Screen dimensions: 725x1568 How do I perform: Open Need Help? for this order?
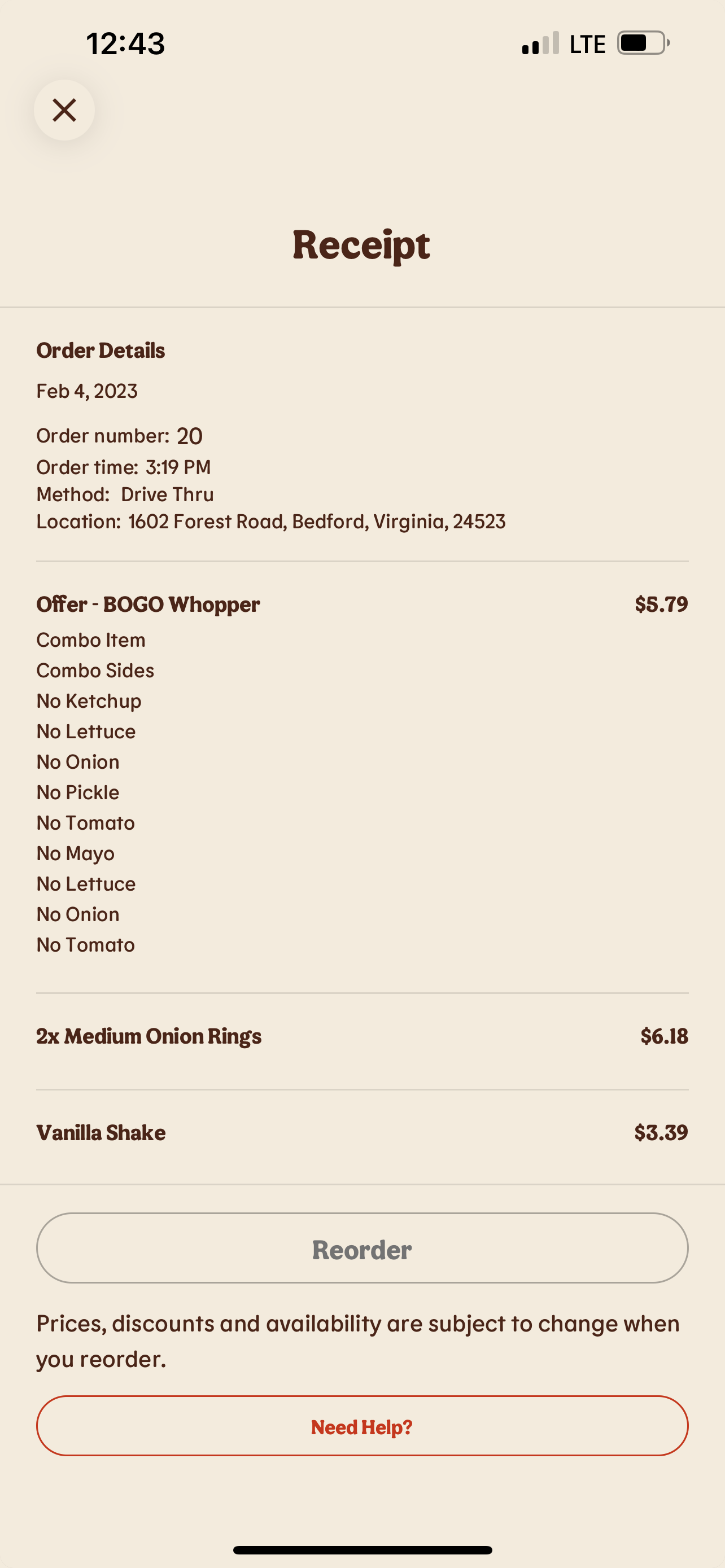[x=362, y=1426]
